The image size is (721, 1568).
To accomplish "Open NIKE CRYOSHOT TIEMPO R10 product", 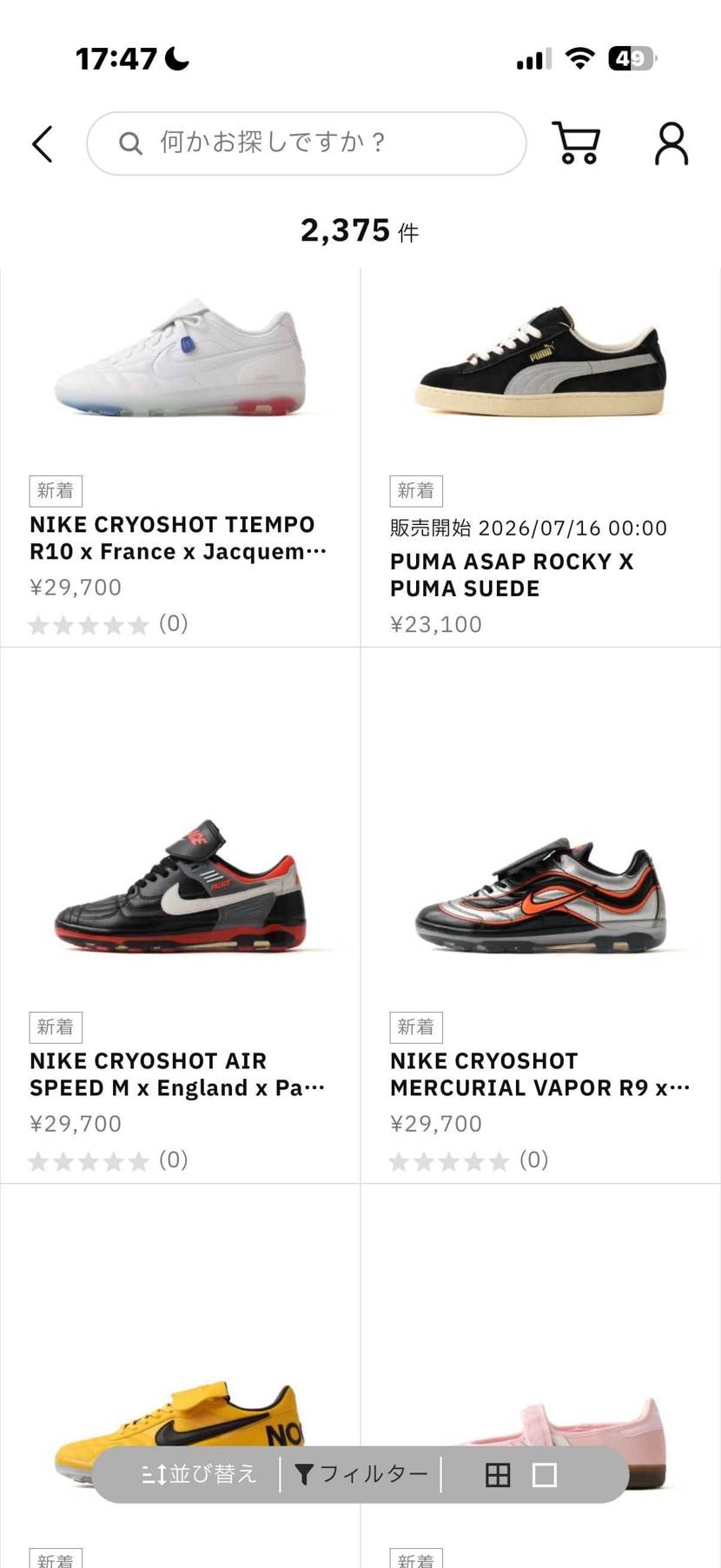I will coord(180,457).
